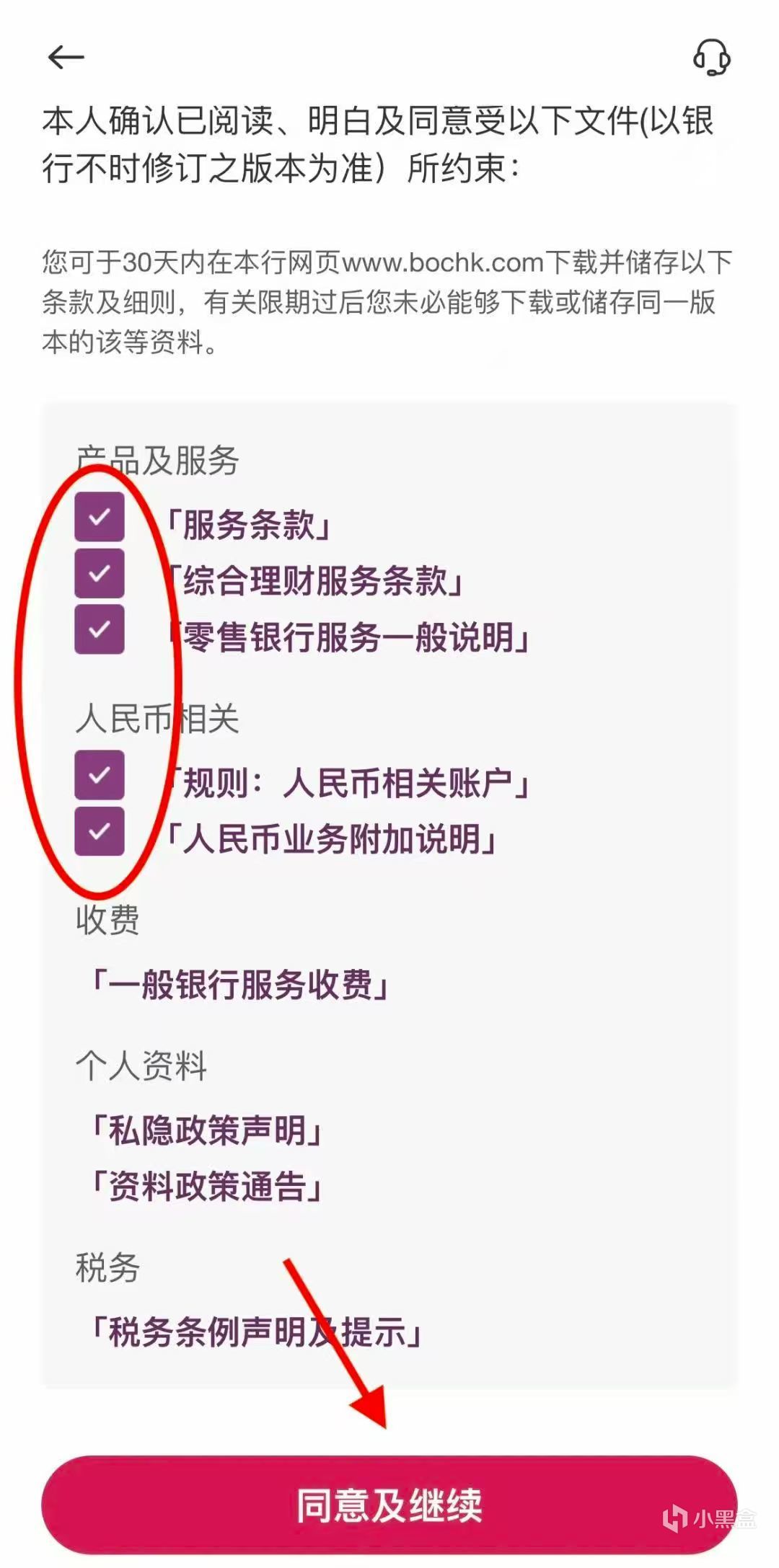Open 「规则：人民币相关账户」 link
The image size is (779, 1568).
(348, 784)
